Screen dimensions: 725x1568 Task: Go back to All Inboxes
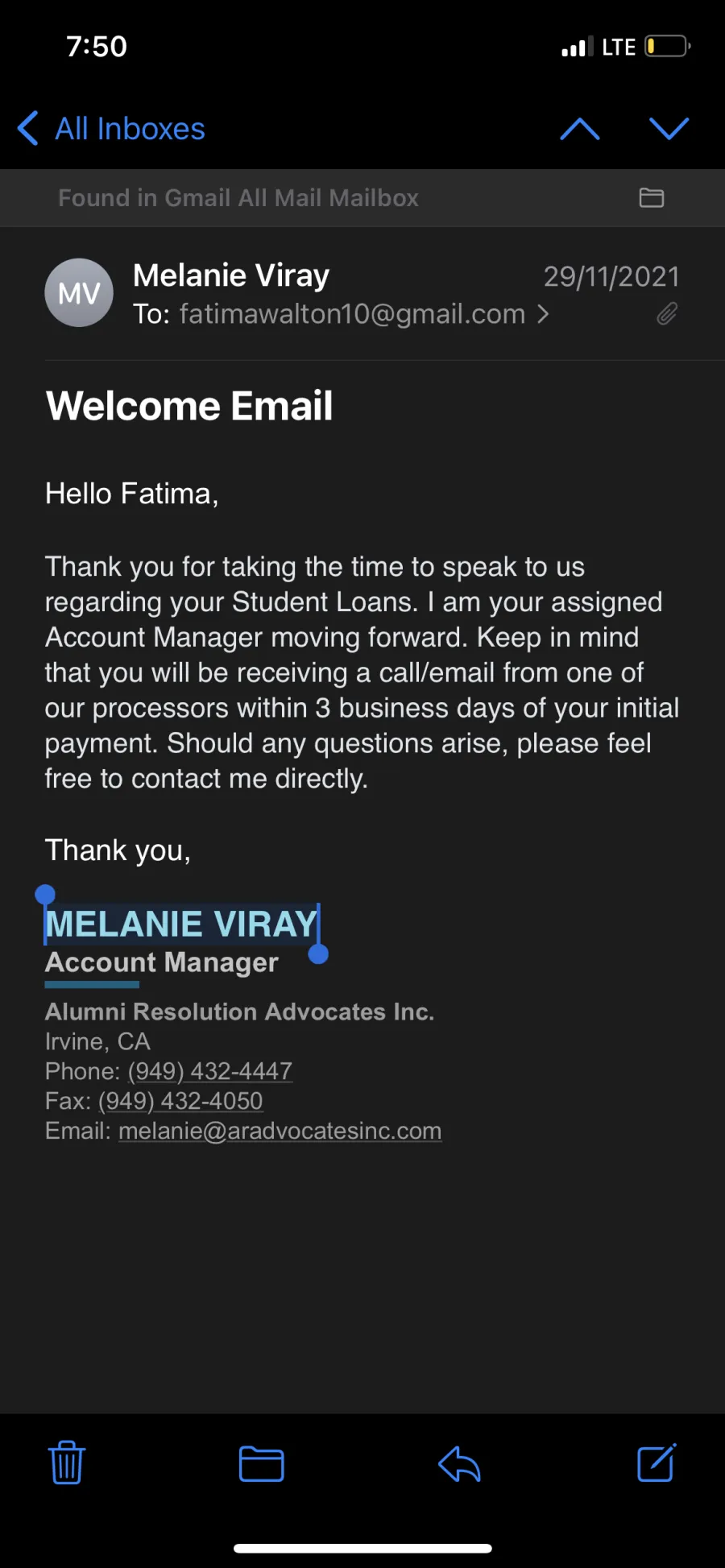coord(111,129)
